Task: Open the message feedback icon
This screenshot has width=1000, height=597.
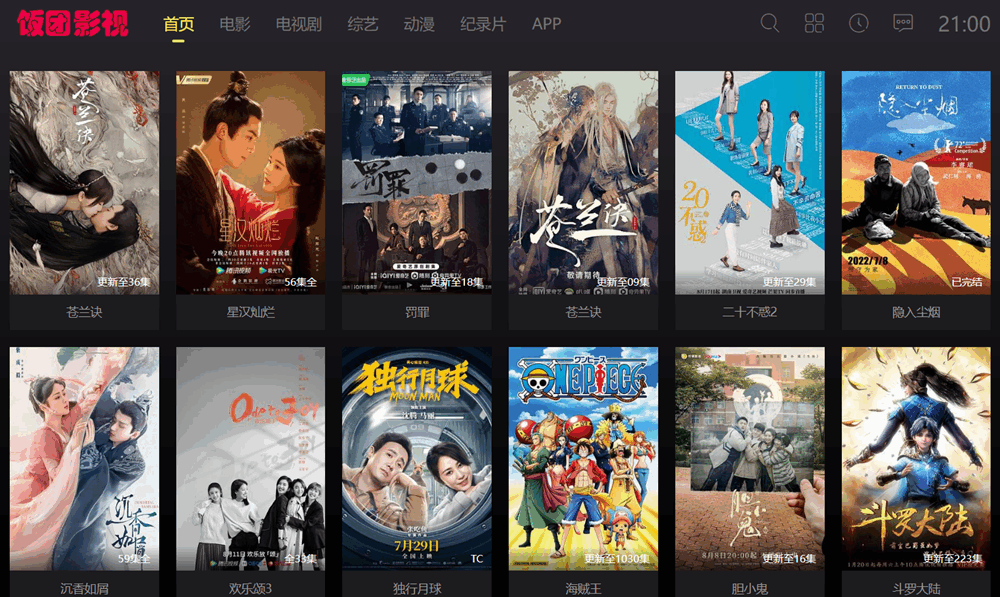Action: 902,23
